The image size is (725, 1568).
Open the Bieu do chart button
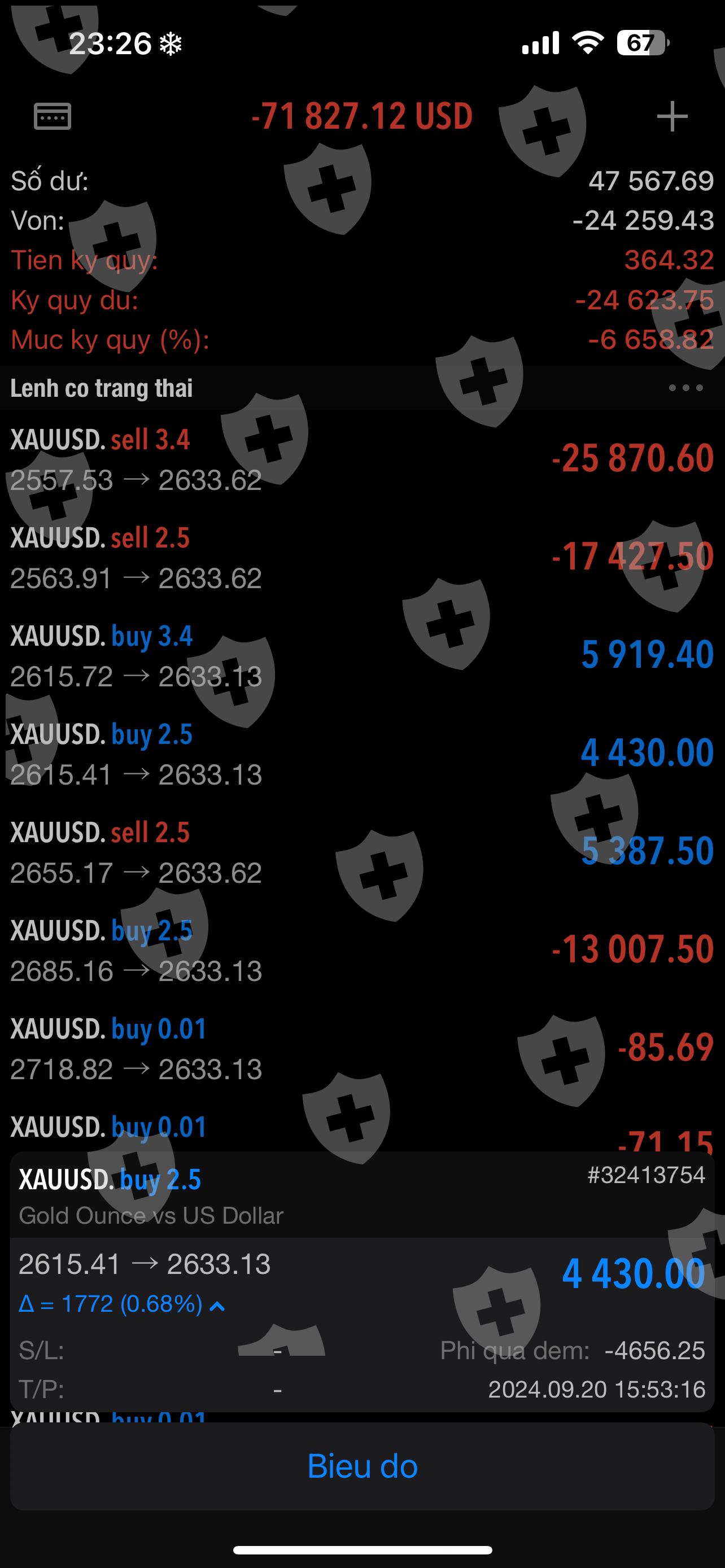click(362, 1466)
